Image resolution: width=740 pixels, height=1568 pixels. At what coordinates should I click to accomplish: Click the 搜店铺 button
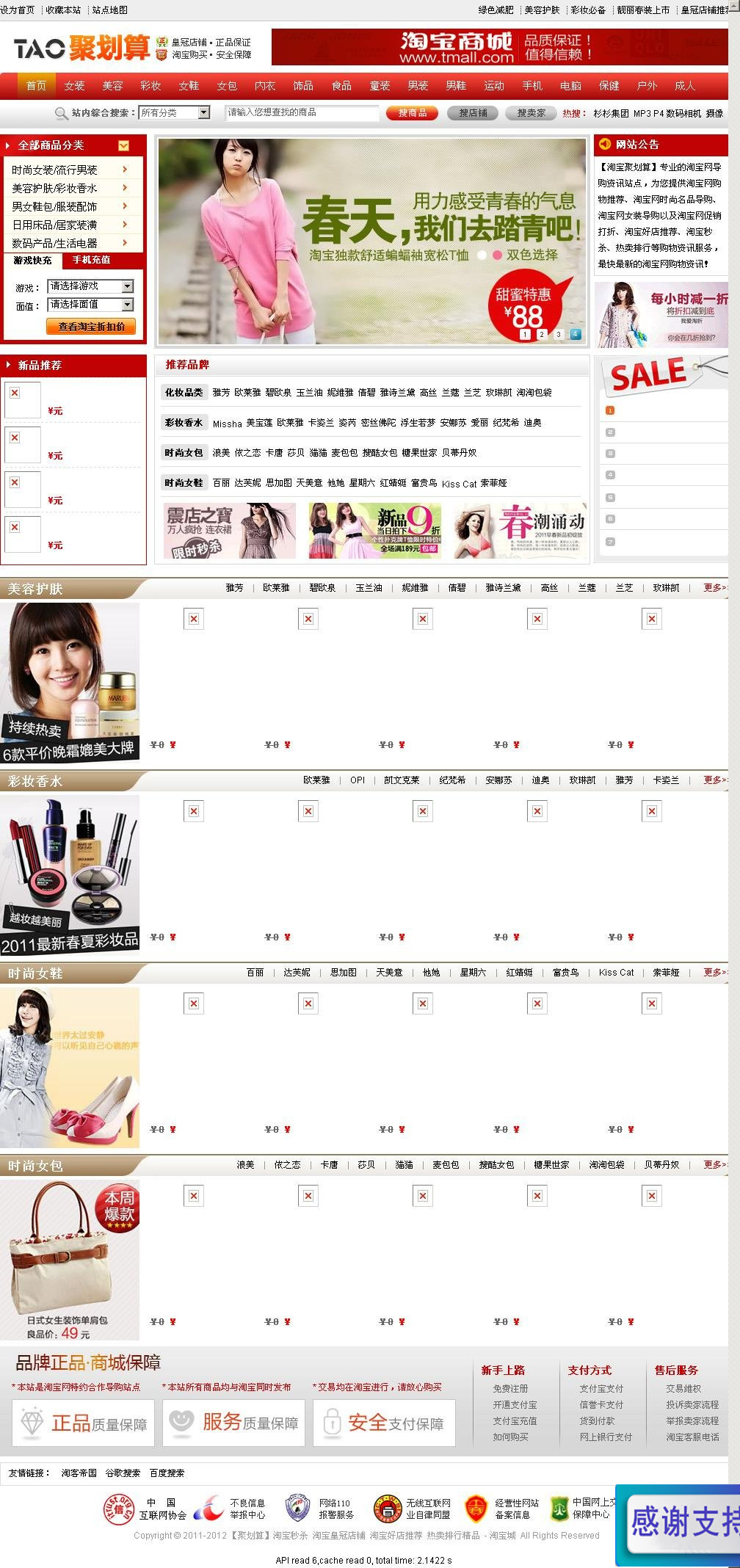point(473,113)
